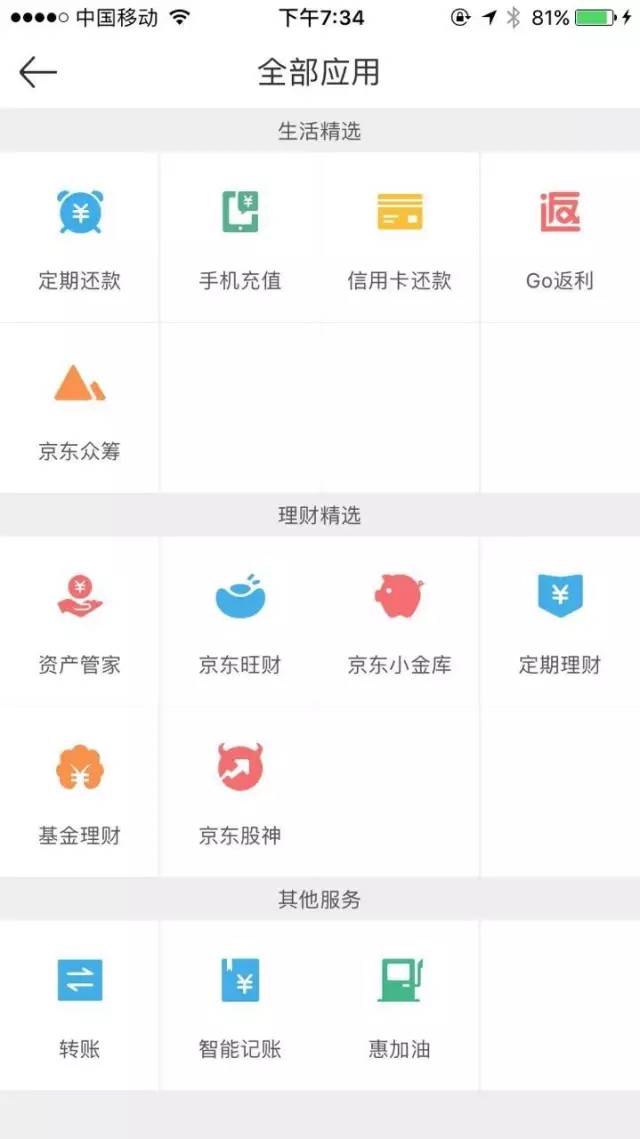This screenshot has height=1139, width=640.
Task: Open 定期理财 fixed-term investment
Action: tap(560, 621)
